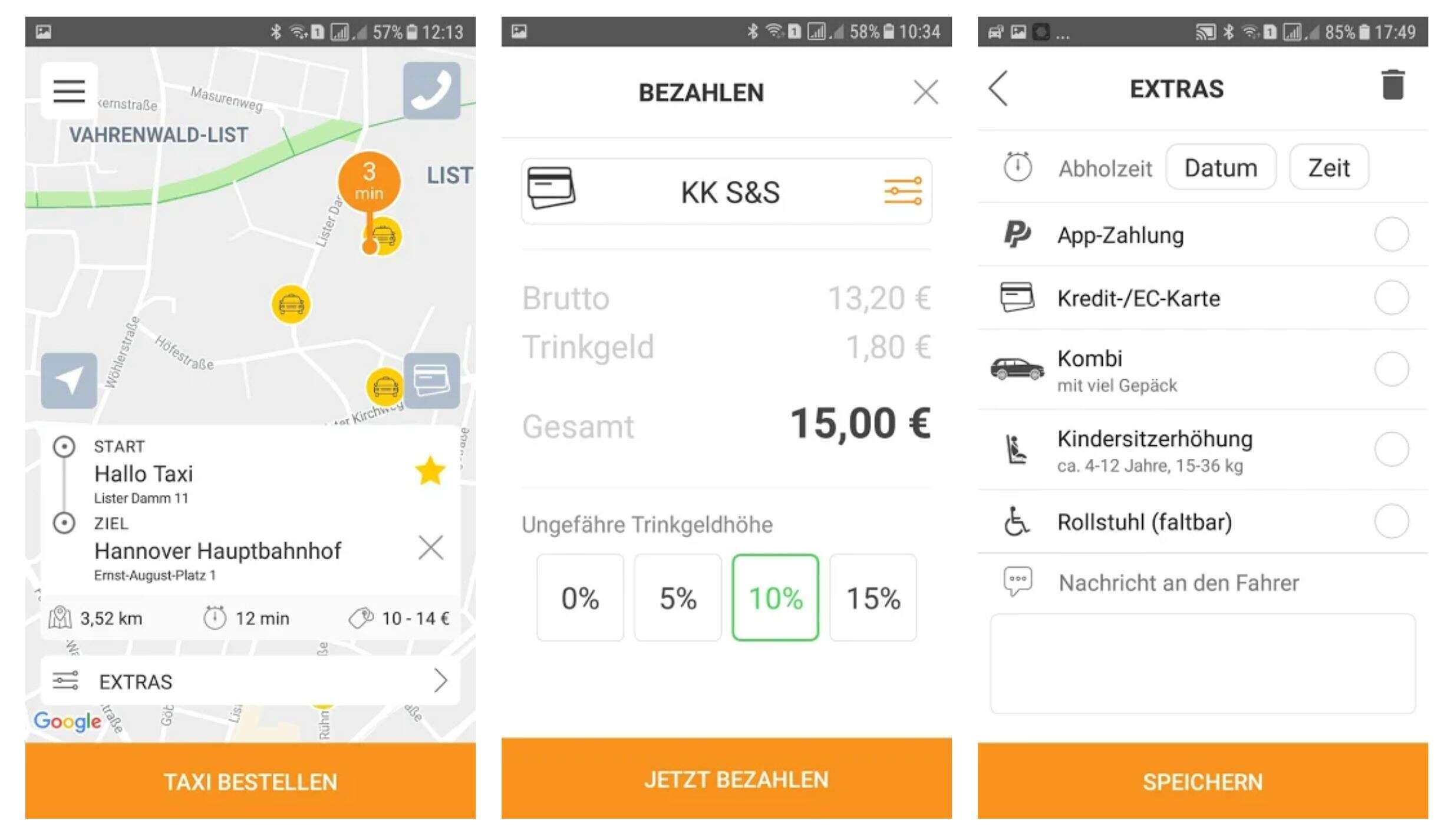Choose 0% tip
1444x840 pixels.
tap(580, 597)
